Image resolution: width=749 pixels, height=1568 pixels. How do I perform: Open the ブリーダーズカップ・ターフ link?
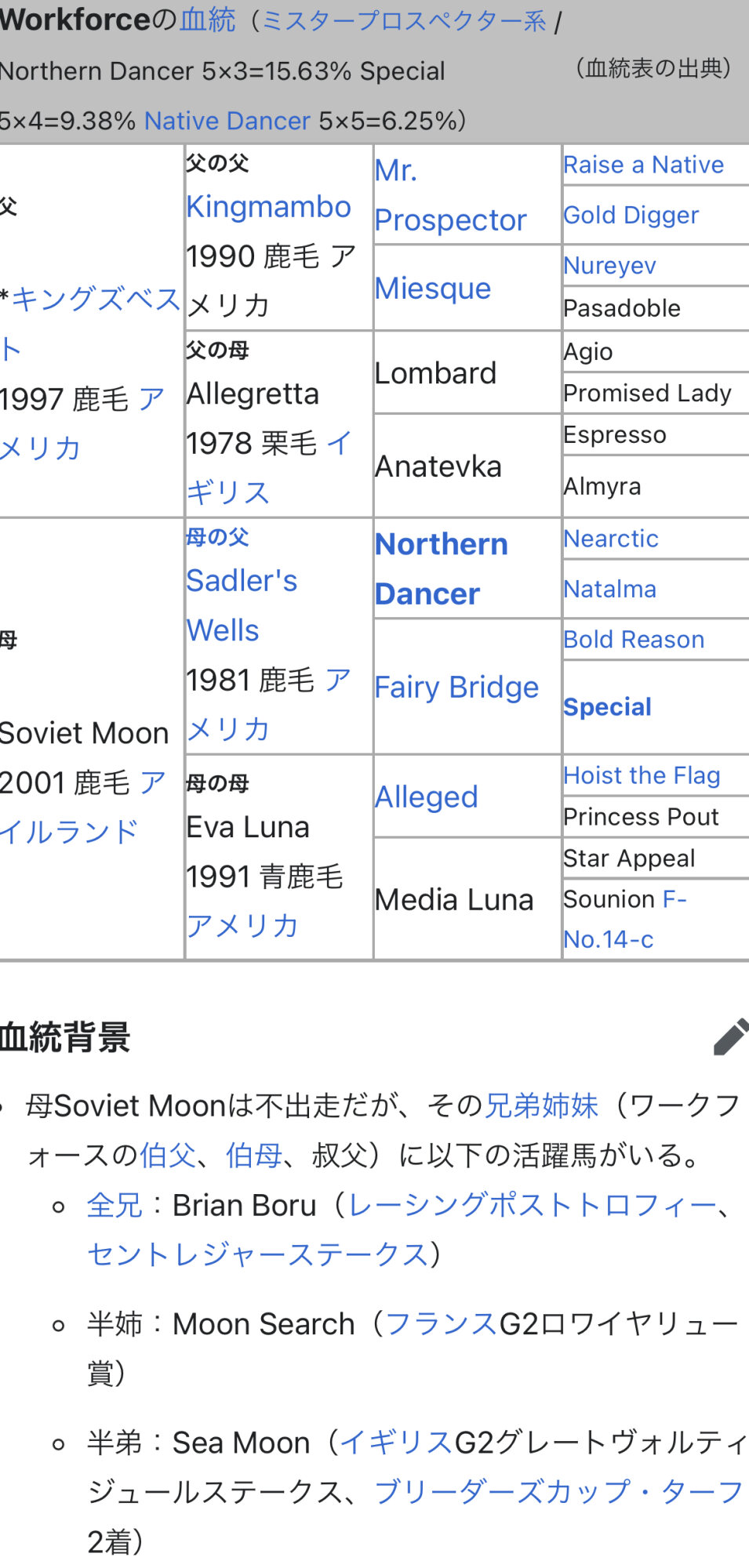(x=558, y=1492)
